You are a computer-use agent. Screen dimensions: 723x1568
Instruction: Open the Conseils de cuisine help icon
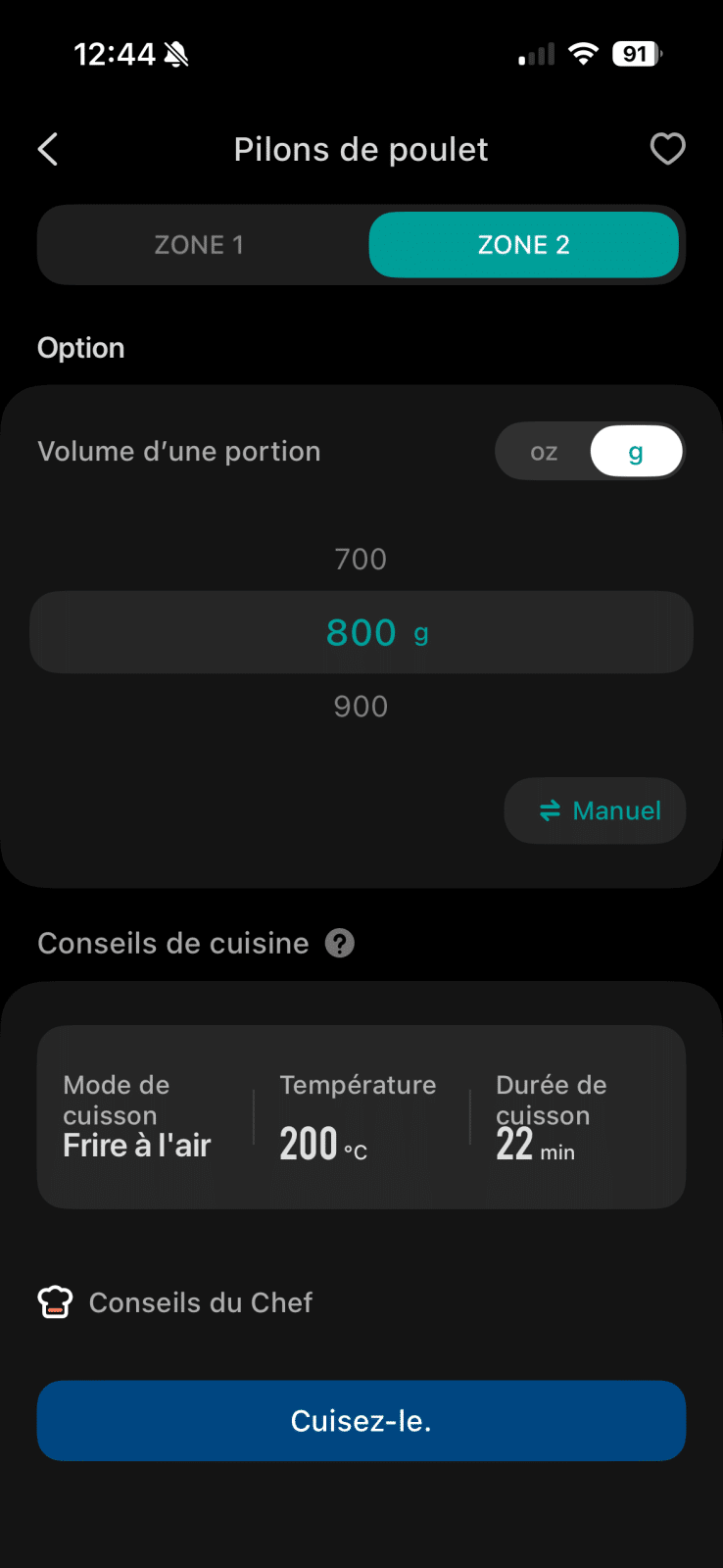point(340,944)
